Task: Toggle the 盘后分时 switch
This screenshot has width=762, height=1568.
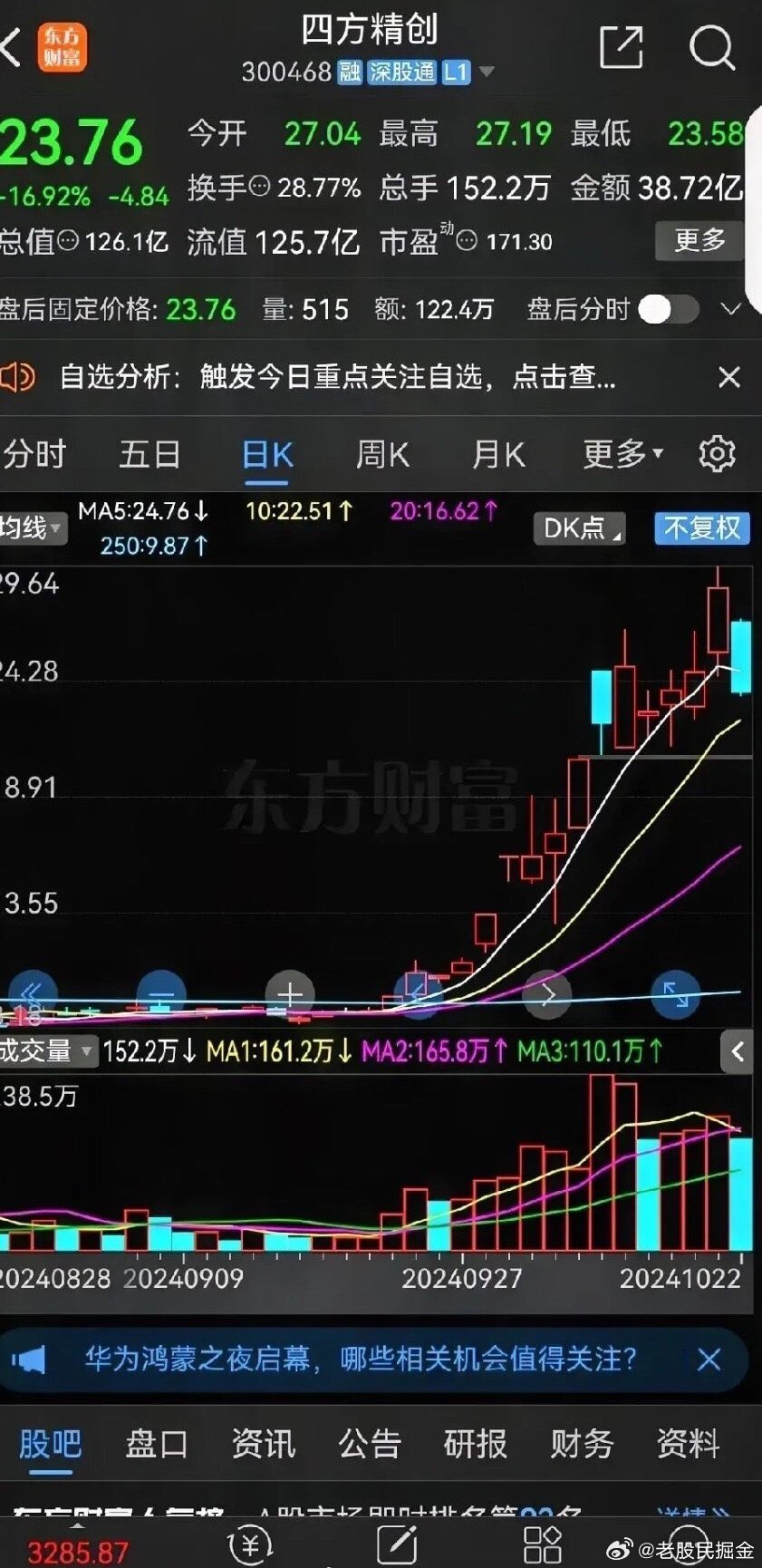Action: (669, 310)
